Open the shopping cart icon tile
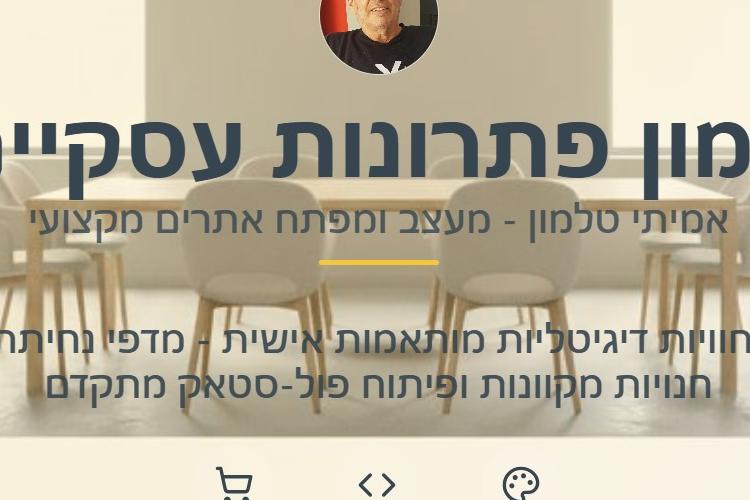 [234, 484]
